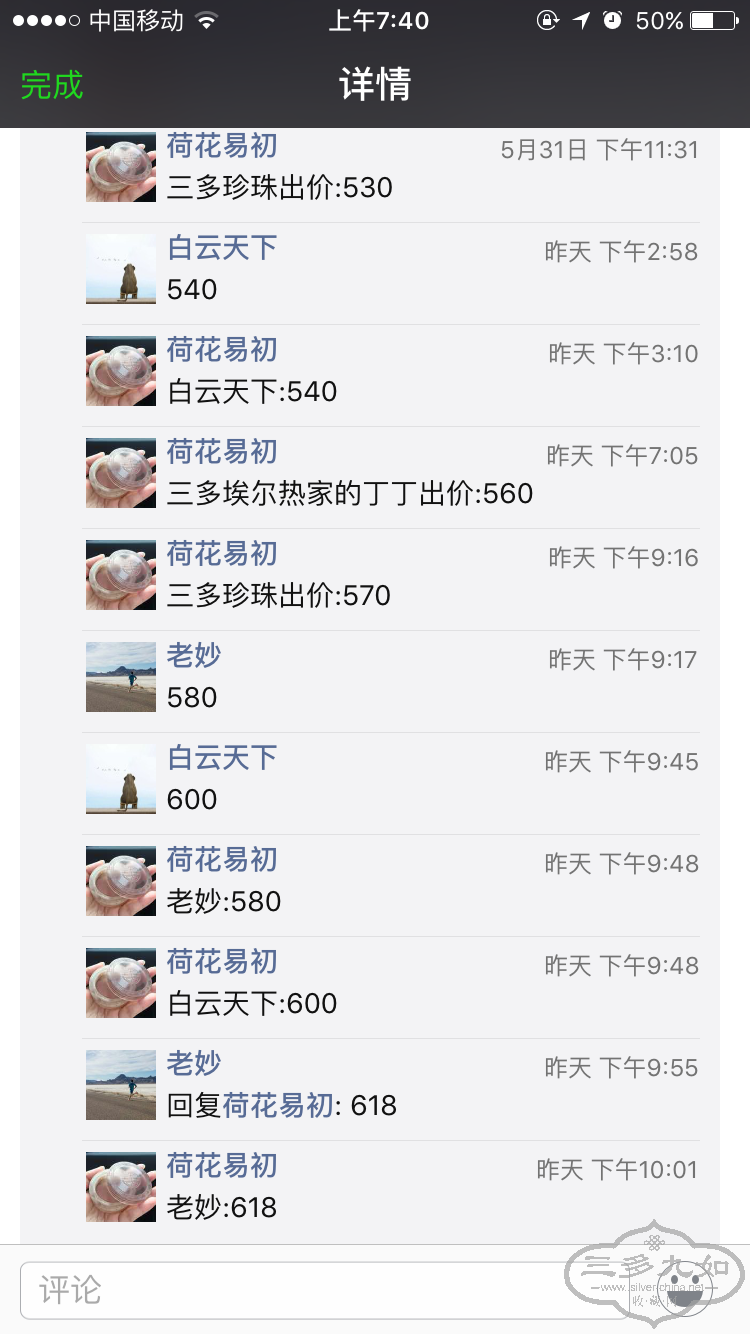The height and width of the screenshot is (1334, 750).
Task: Tap 老妙's name on the 昨天 下午9:55 reply
Action: pyautogui.click(x=194, y=1064)
